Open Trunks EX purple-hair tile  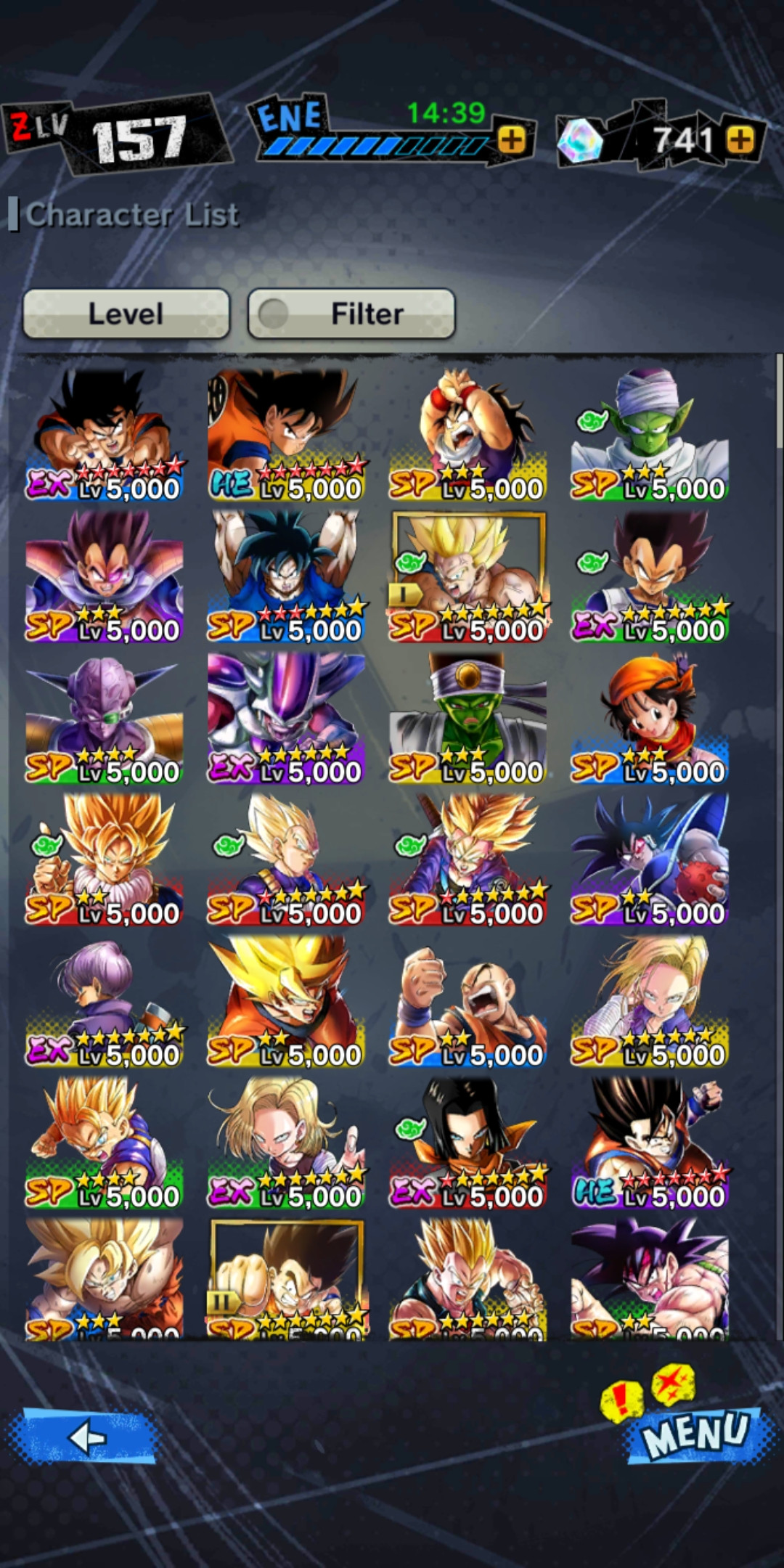[x=105, y=1000]
